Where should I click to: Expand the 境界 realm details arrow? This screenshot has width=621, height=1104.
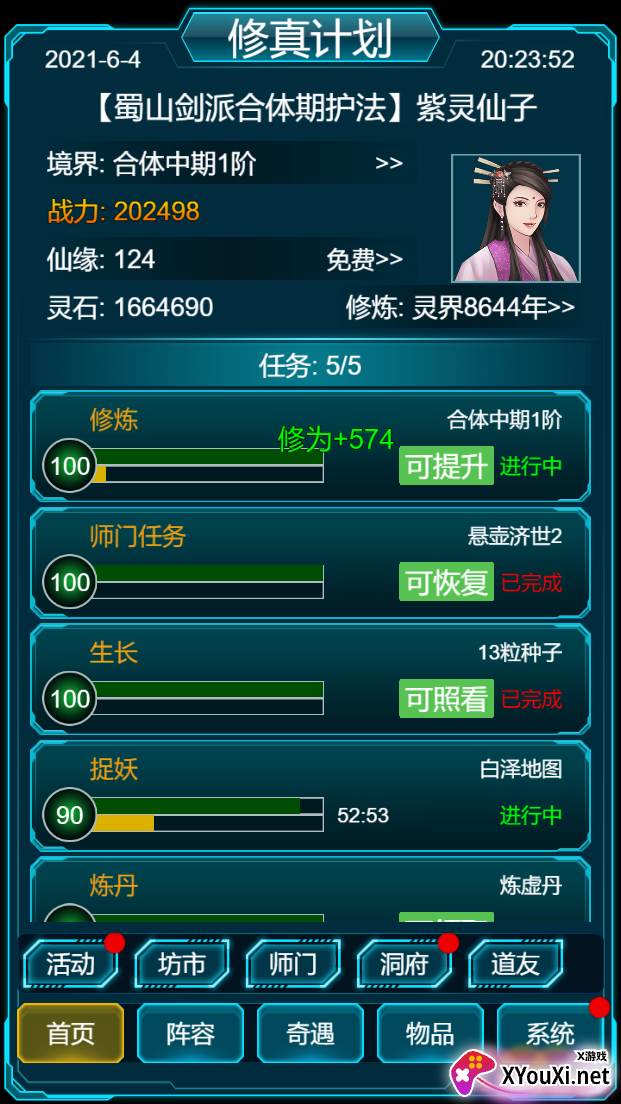click(x=388, y=164)
